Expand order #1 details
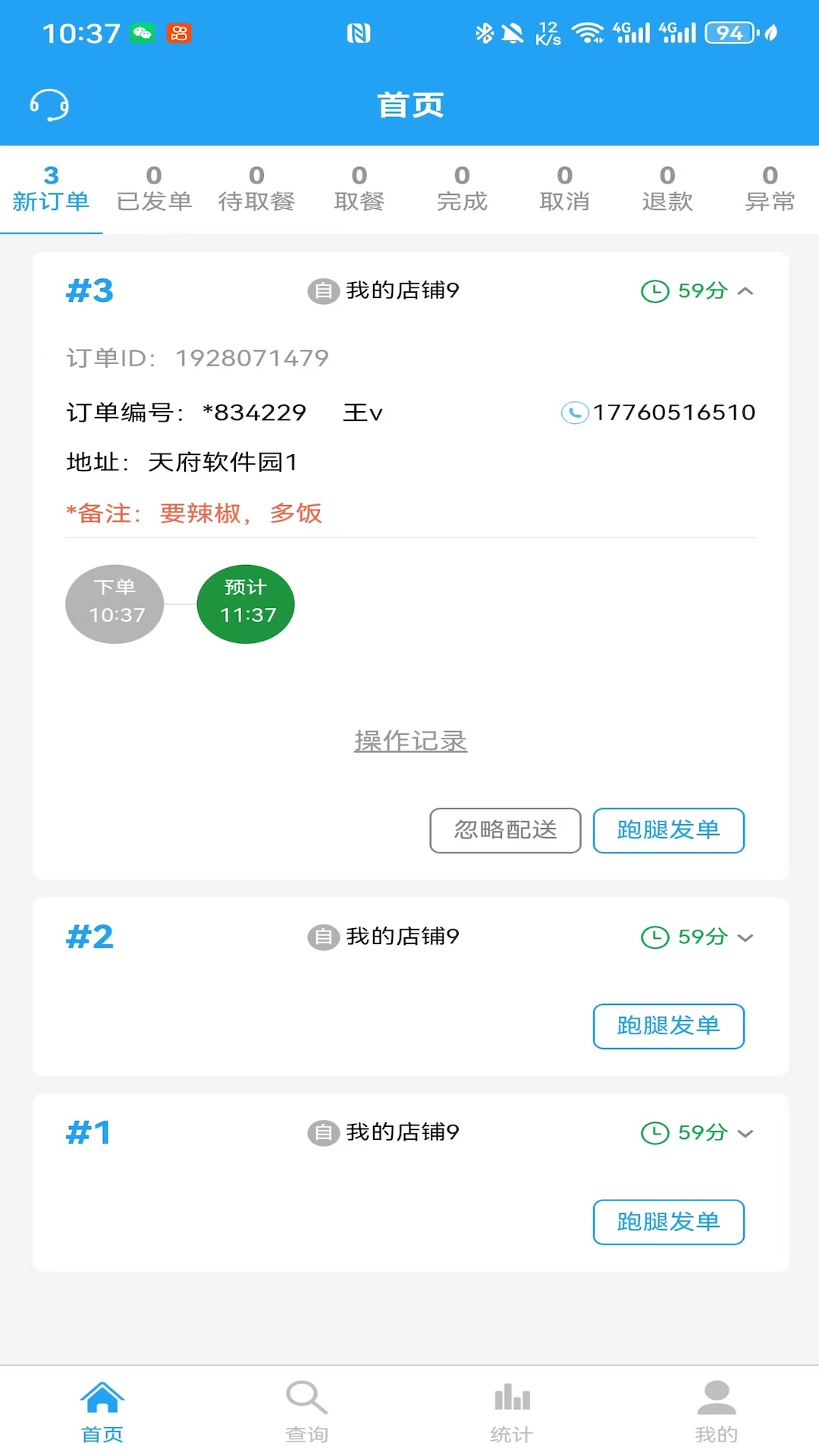 click(746, 1133)
